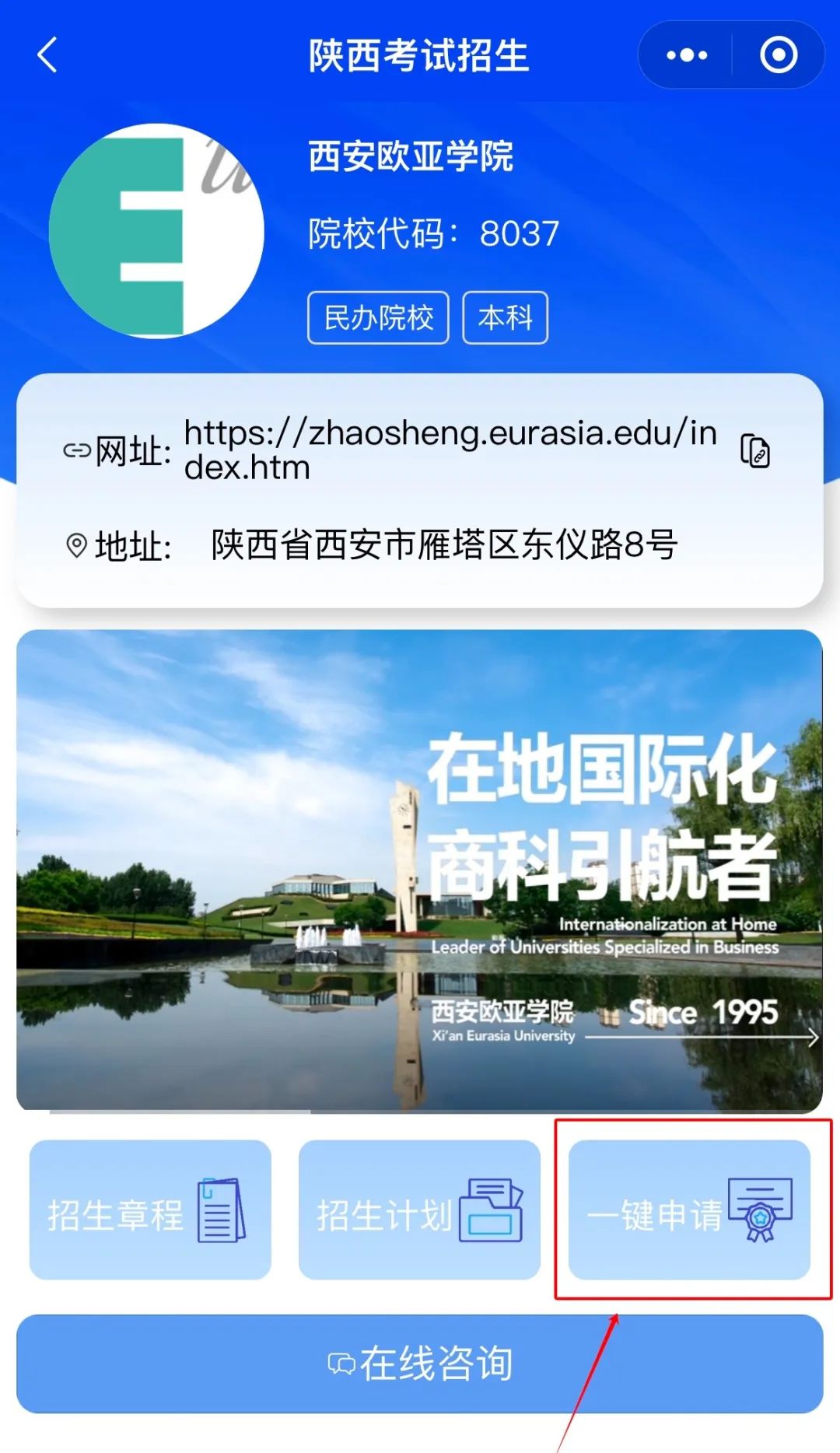Open the mini program more options menu

click(x=687, y=55)
